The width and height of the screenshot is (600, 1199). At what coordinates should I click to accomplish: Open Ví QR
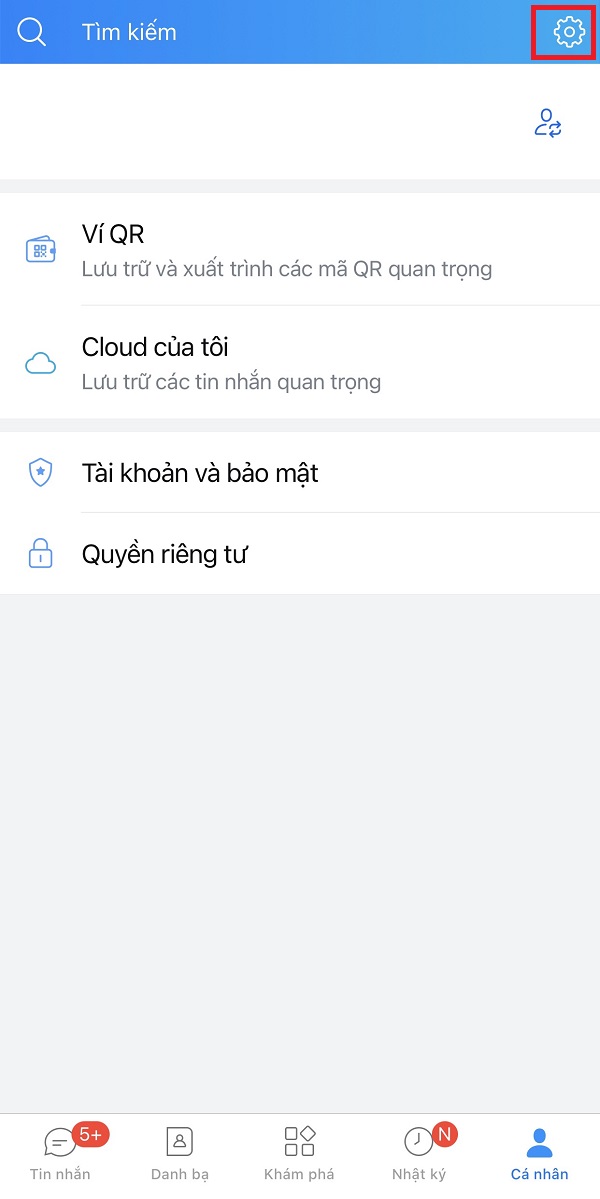300,249
